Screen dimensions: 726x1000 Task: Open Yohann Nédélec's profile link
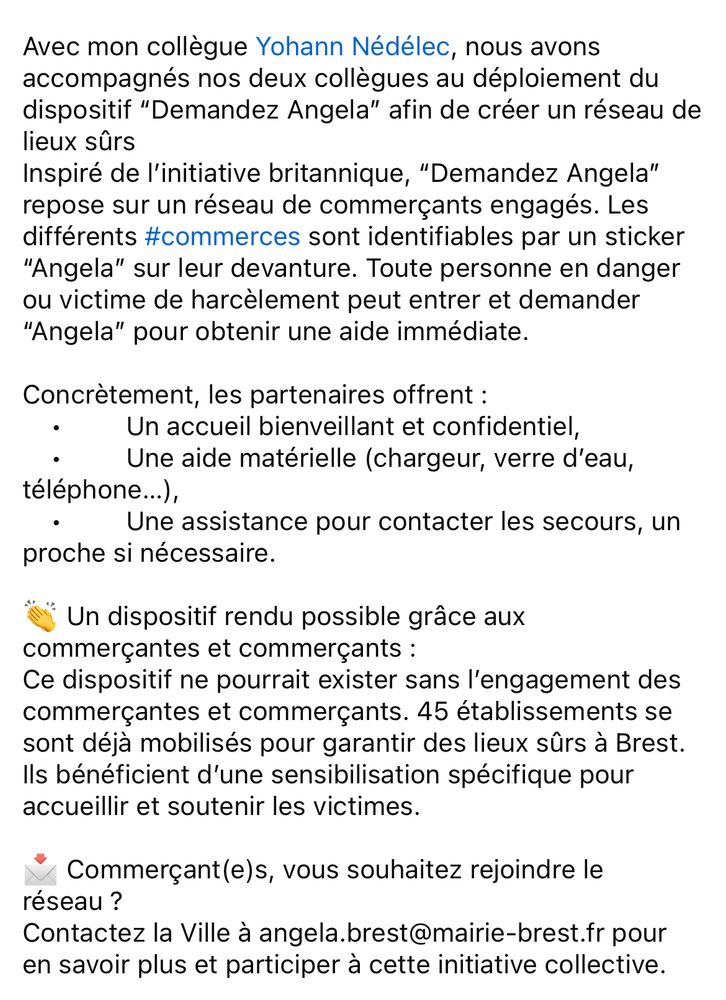[353, 46]
